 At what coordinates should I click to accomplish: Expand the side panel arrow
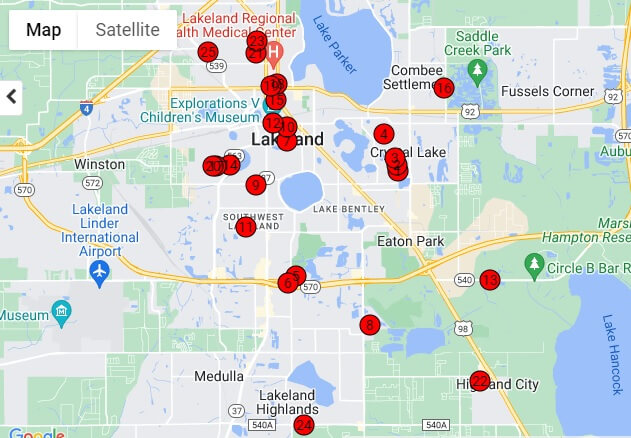pos(12,97)
